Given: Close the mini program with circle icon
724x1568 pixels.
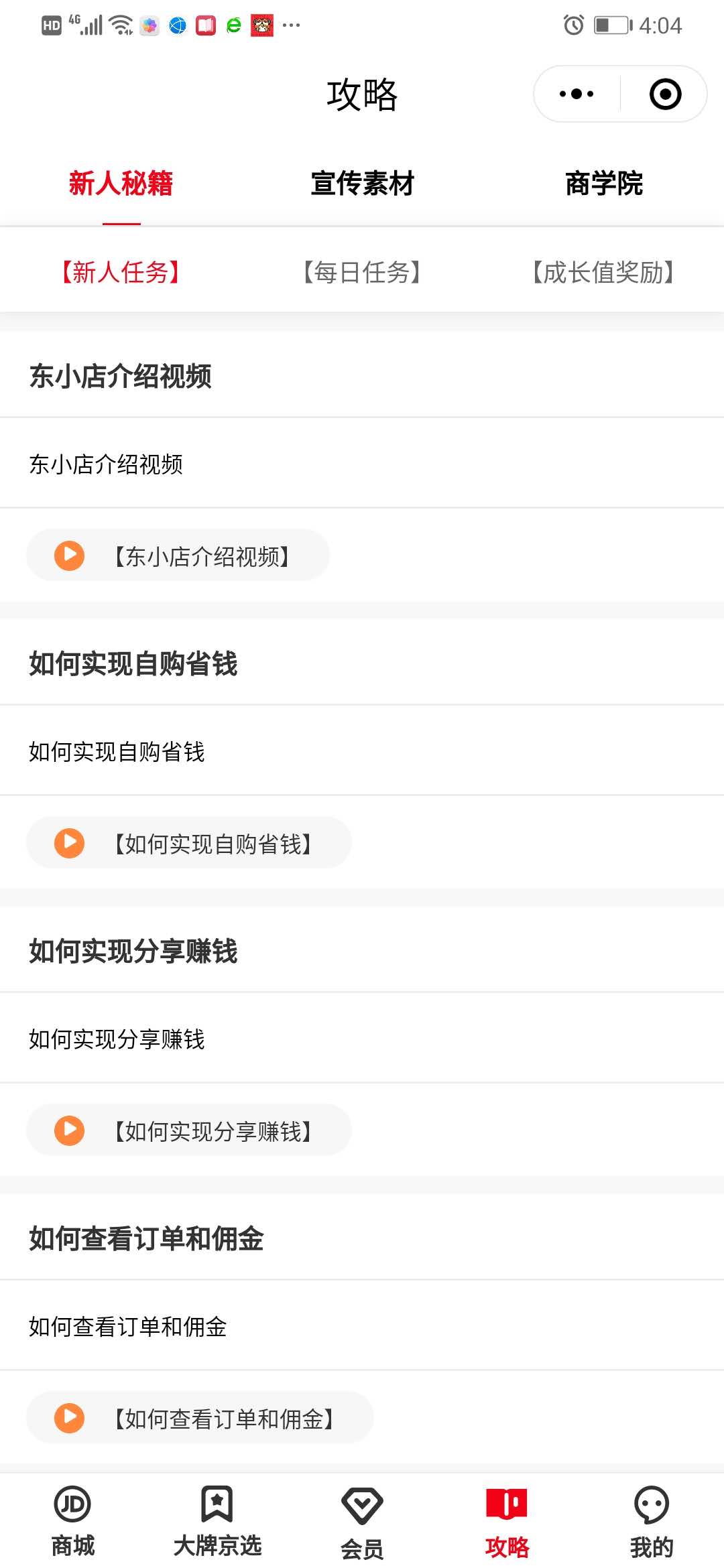Looking at the screenshot, I should click(x=665, y=94).
